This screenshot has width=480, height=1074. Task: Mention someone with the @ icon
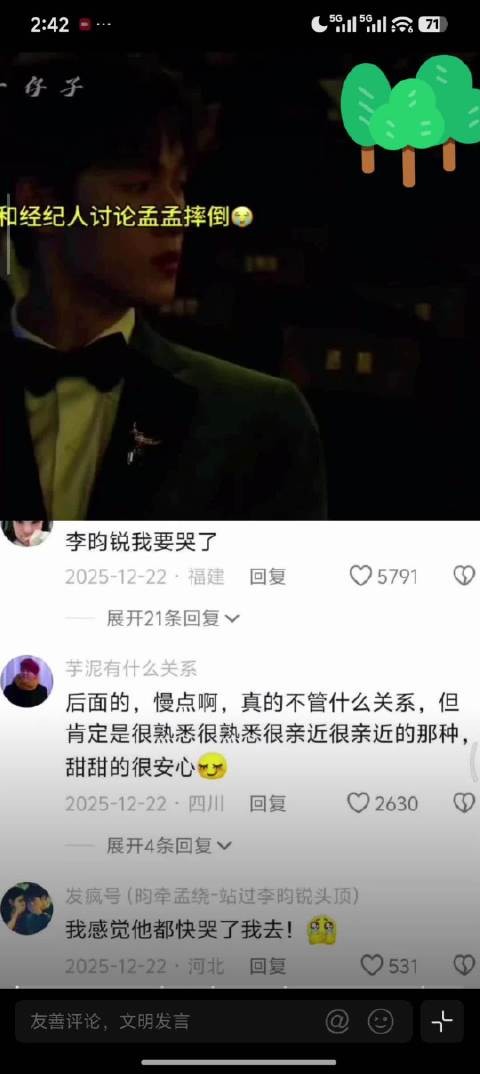tap(338, 1021)
